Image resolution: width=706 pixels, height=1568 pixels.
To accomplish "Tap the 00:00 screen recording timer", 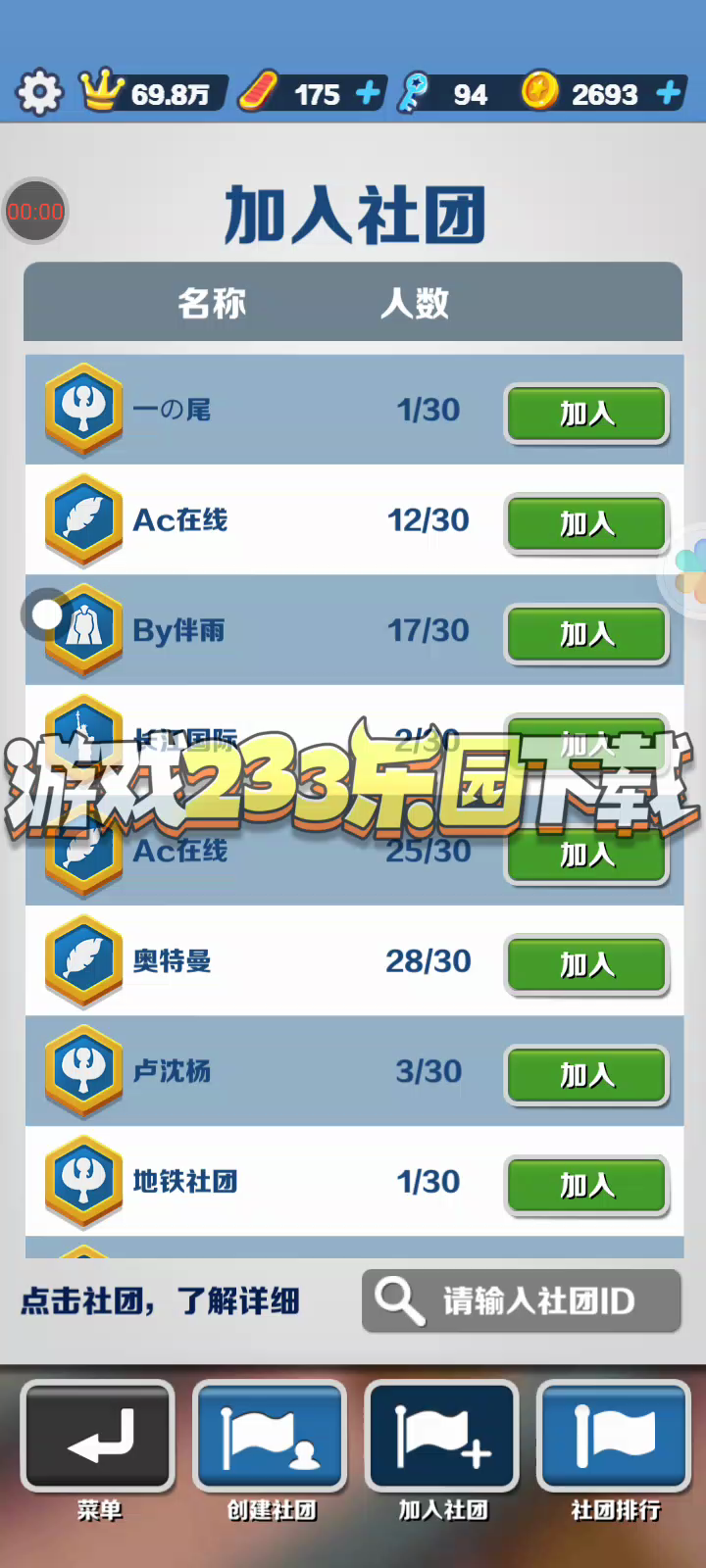I will pos(35,211).
